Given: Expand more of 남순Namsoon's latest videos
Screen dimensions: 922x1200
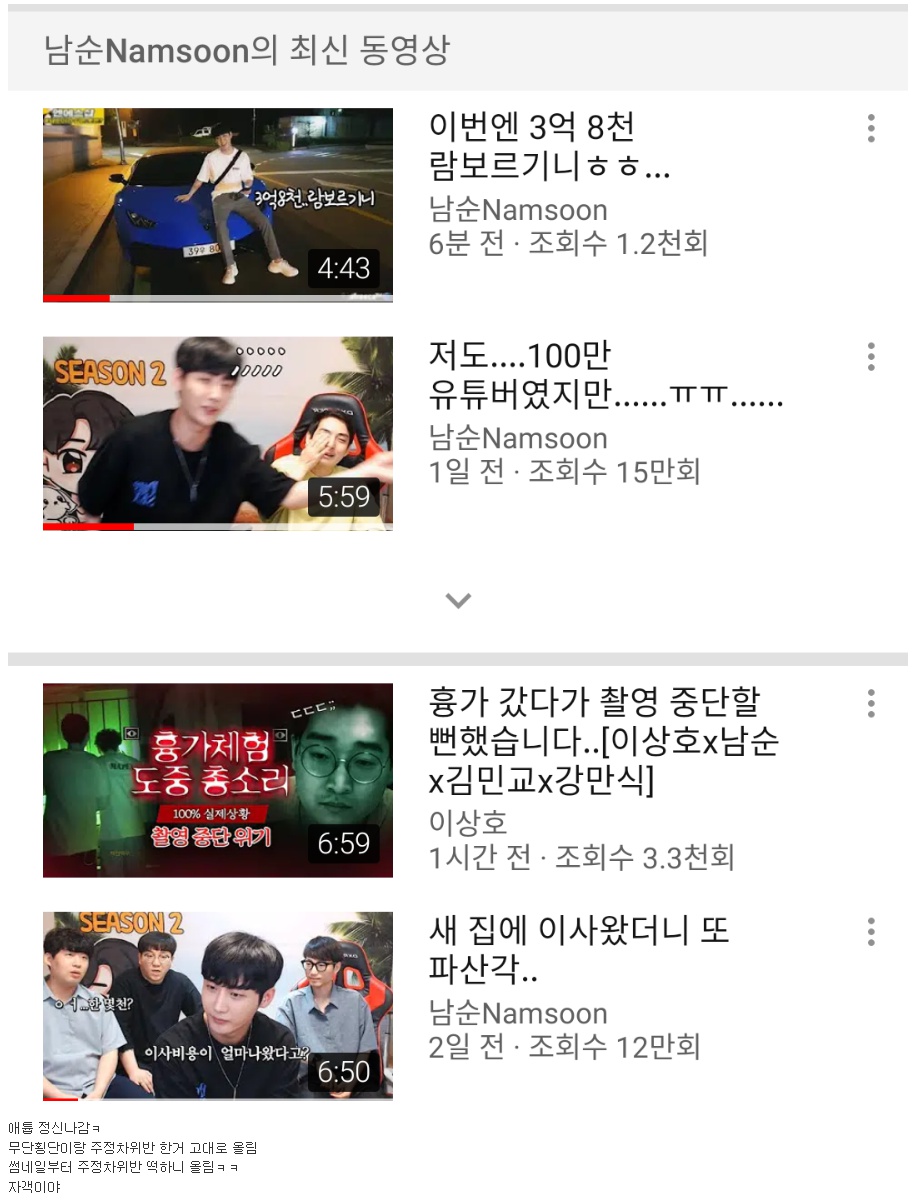Looking at the screenshot, I should pyautogui.click(x=458, y=600).
